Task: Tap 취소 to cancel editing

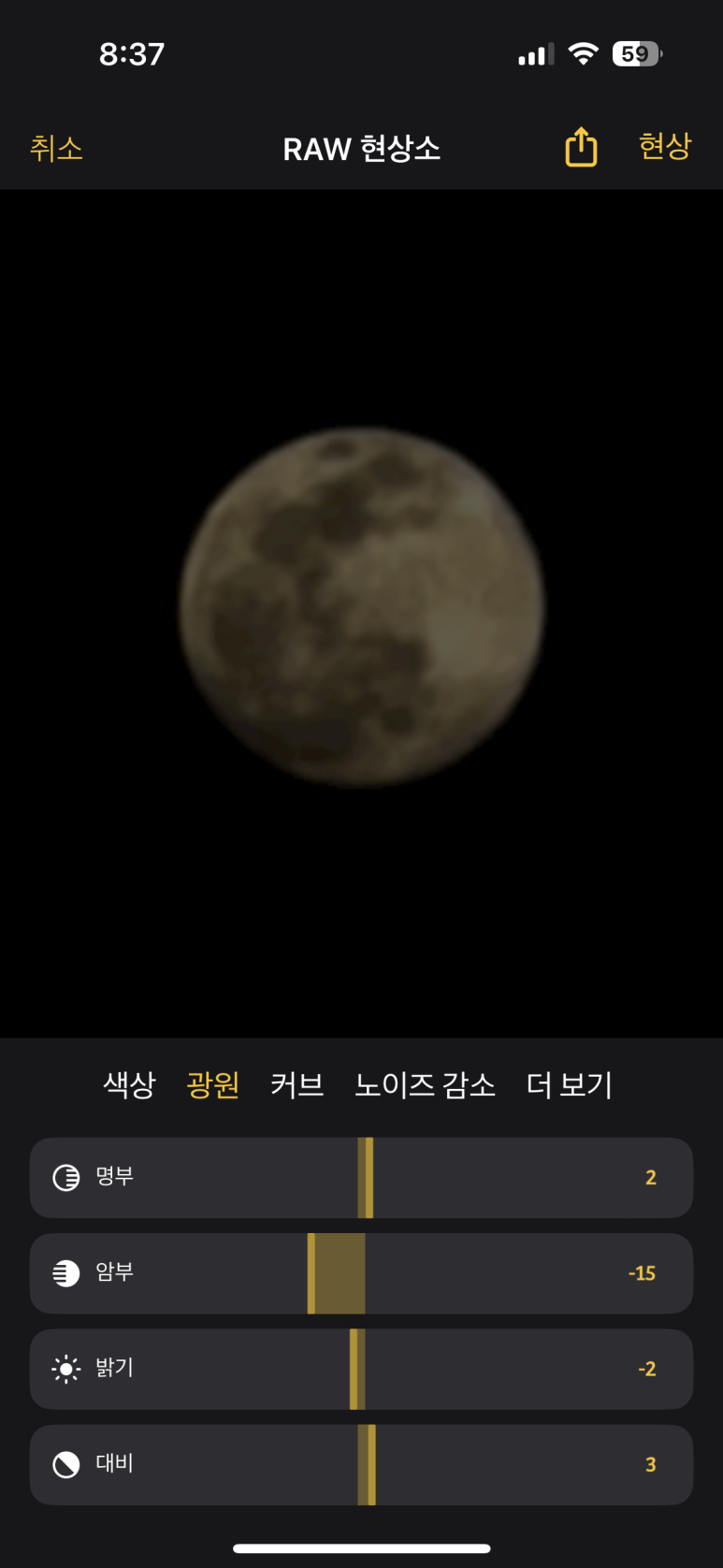Action: click(x=56, y=148)
